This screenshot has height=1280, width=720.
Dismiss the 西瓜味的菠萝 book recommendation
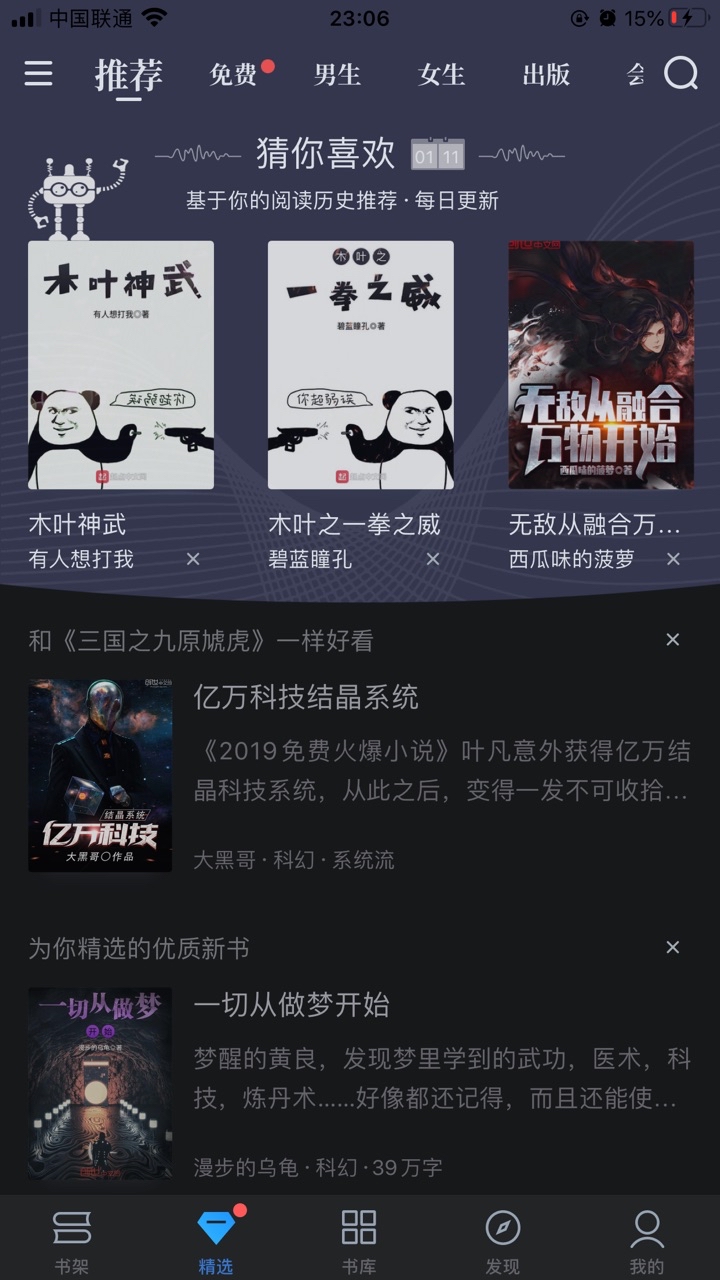(673, 559)
